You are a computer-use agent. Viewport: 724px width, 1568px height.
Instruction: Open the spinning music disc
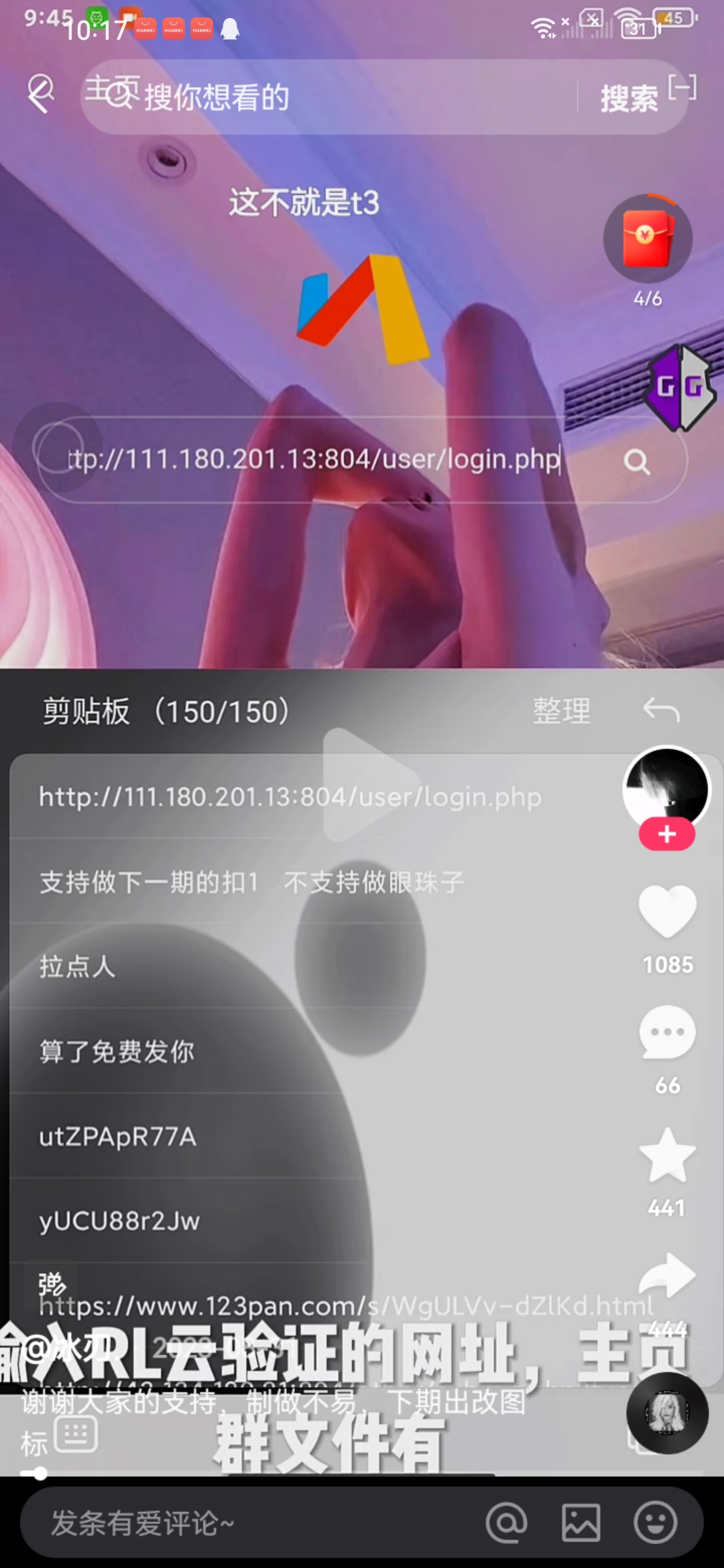click(667, 1413)
